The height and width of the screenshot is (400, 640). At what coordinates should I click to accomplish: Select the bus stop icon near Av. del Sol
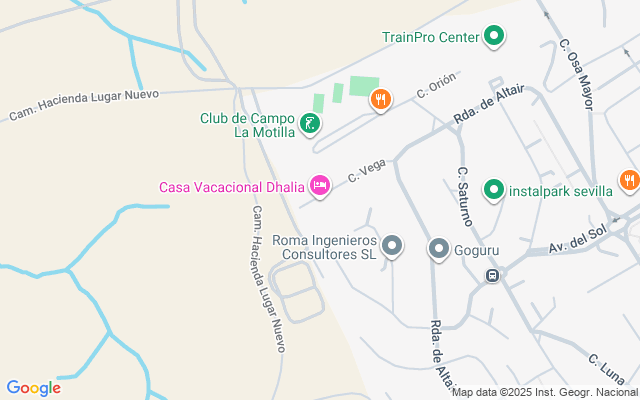click(x=492, y=276)
